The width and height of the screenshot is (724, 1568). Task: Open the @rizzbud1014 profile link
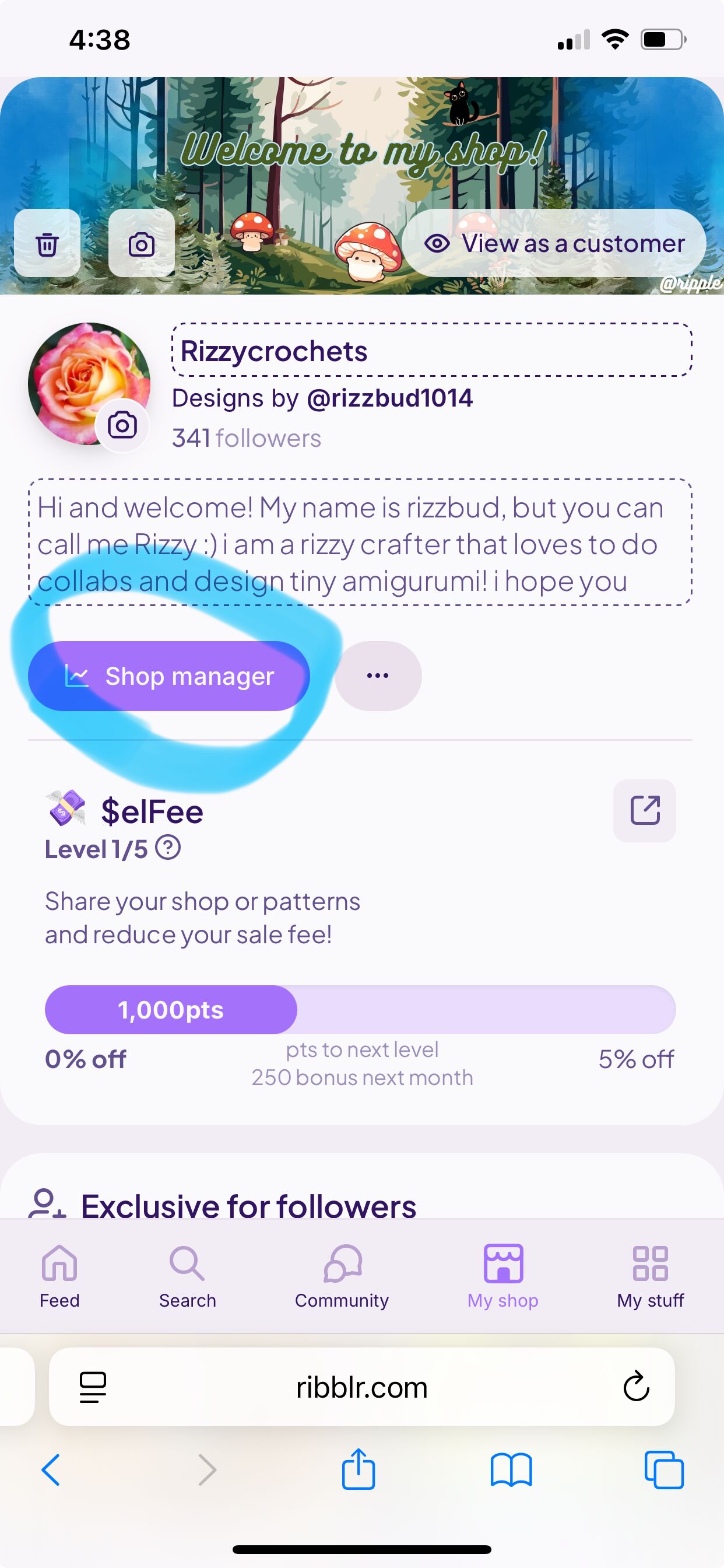pos(390,398)
